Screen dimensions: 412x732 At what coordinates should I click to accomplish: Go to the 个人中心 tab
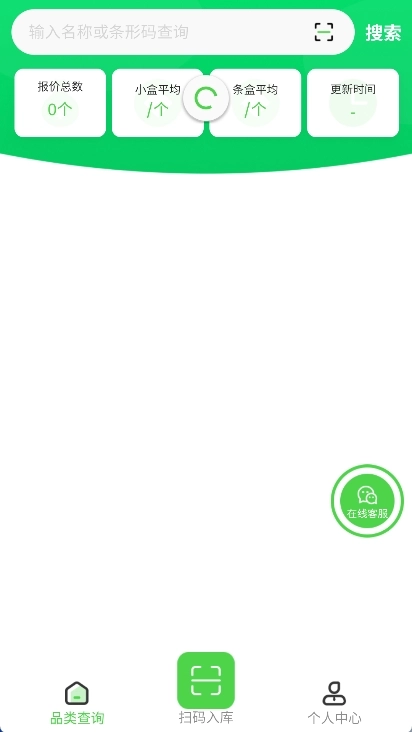(334, 702)
